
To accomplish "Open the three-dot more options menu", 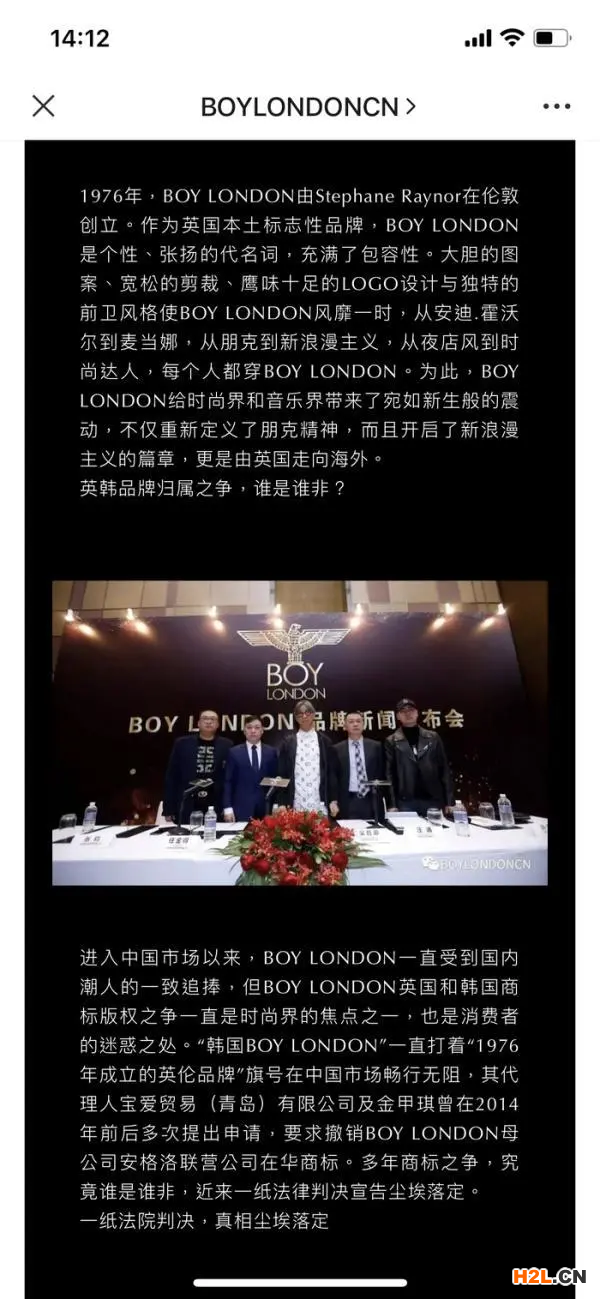I will click(x=556, y=106).
